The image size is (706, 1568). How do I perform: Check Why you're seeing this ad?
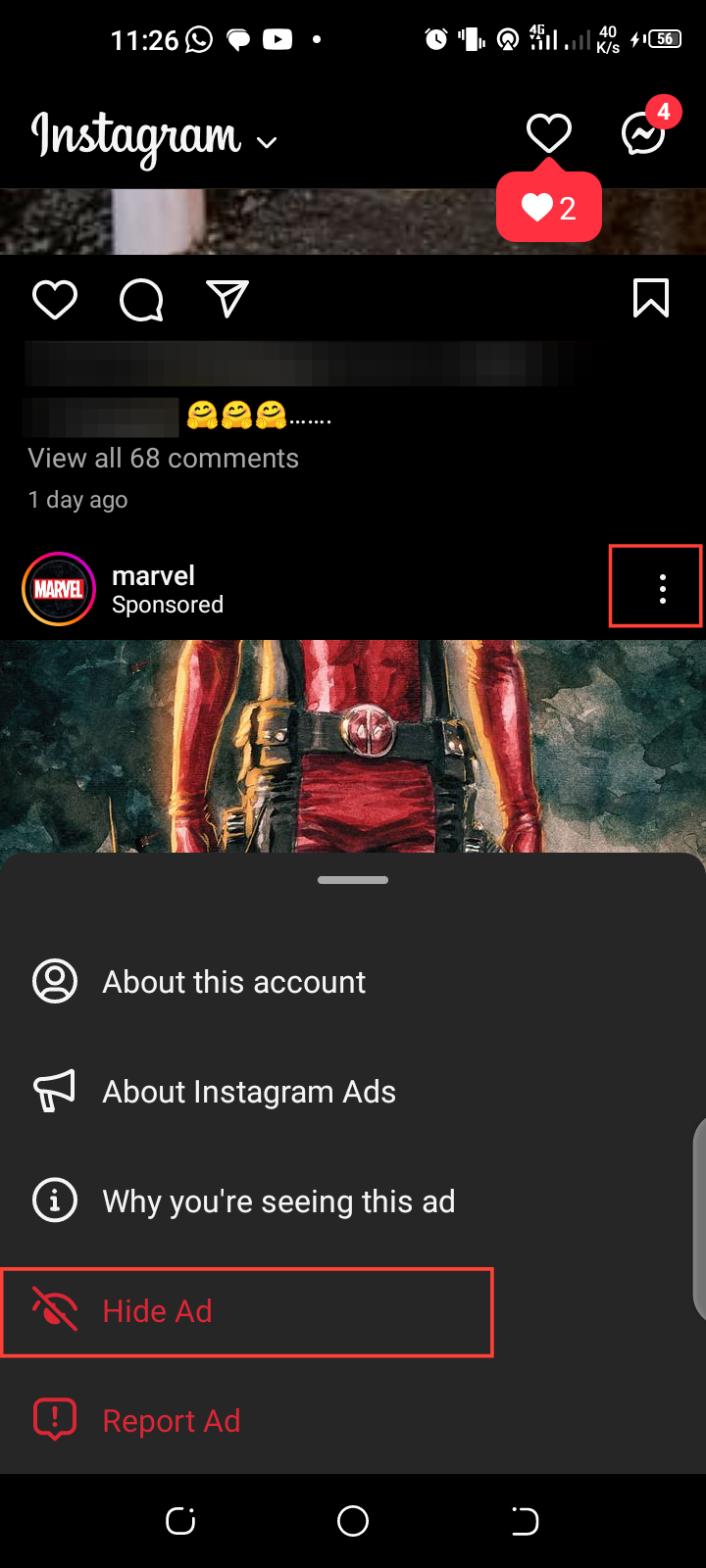click(x=278, y=1201)
